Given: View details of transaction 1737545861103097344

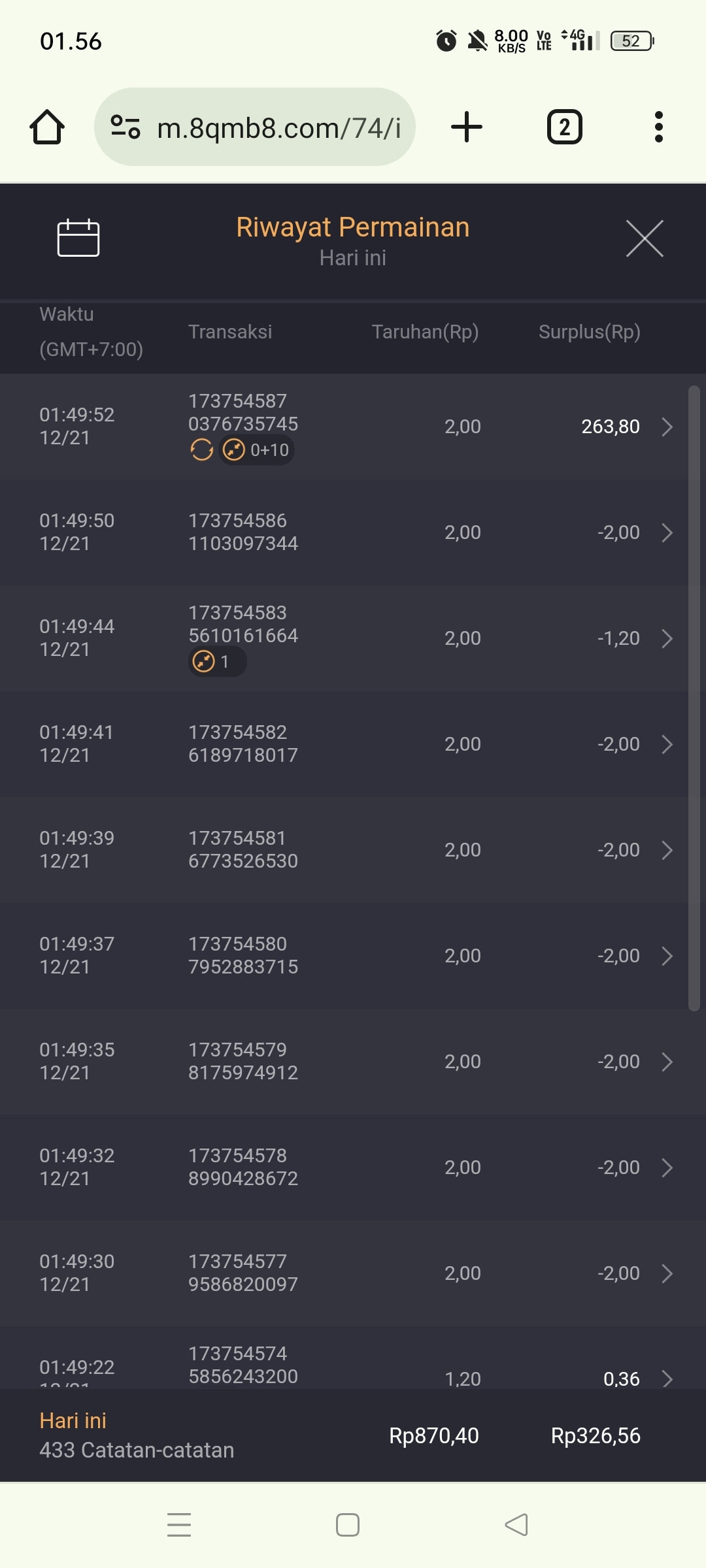Looking at the screenshot, I should (667, 532).
